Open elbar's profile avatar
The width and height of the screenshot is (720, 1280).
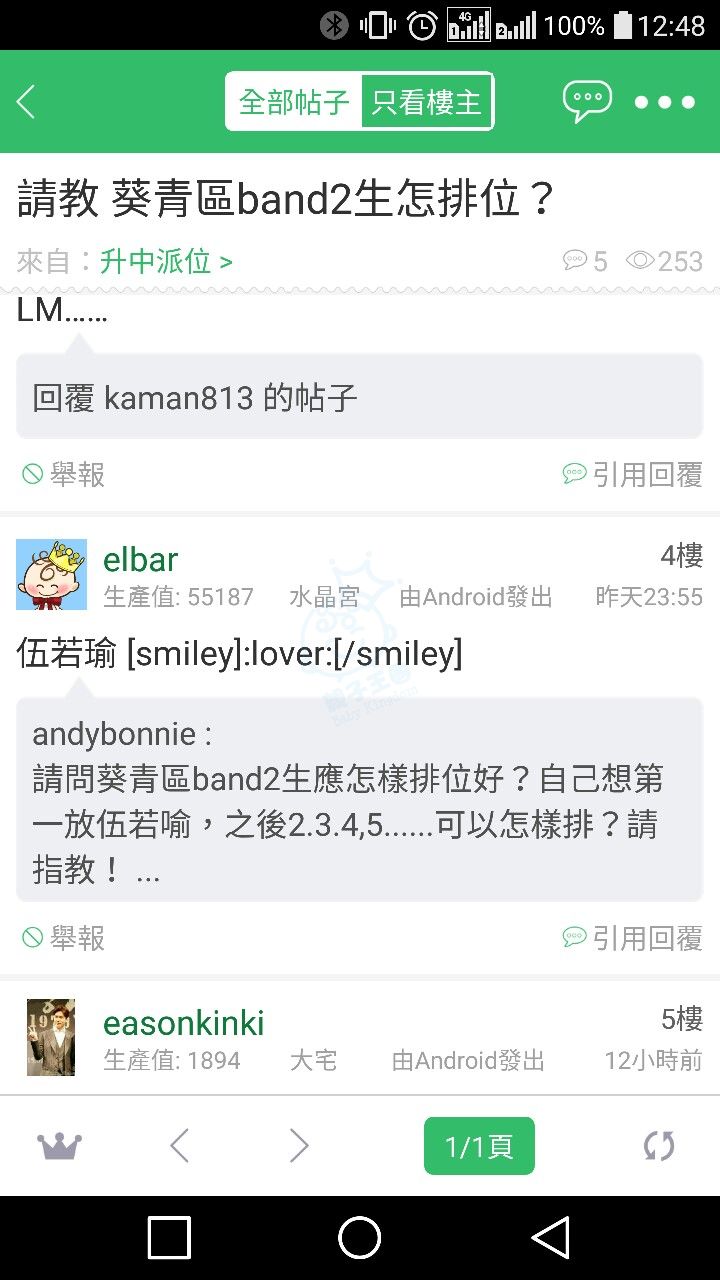pos(51,575)
